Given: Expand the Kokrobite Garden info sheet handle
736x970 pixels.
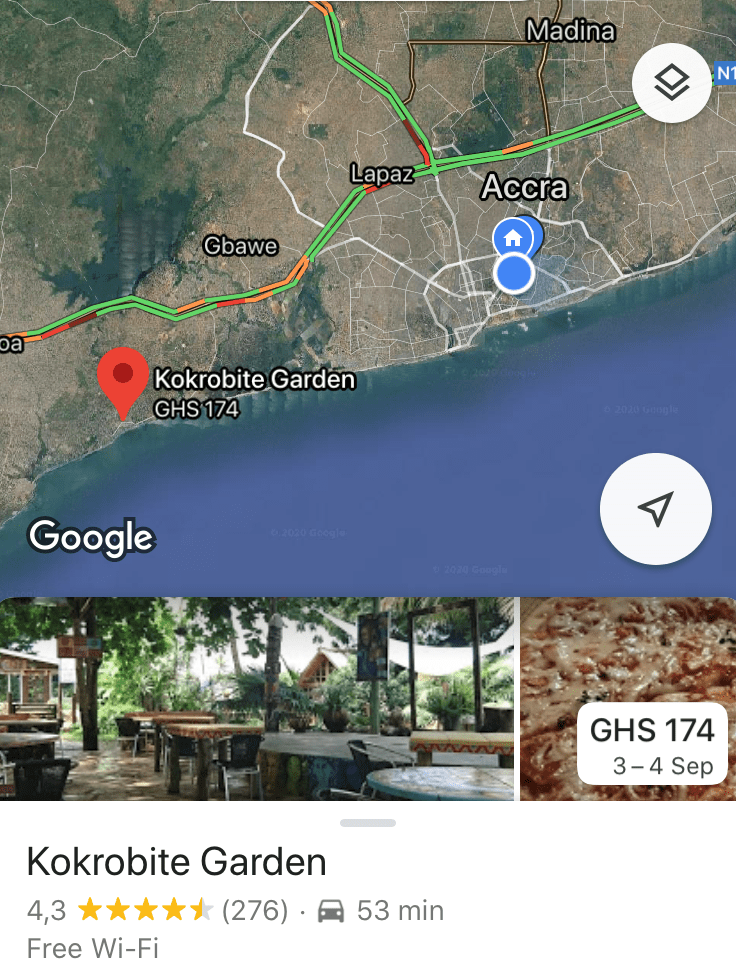Looking at the screenshot, I should pos(367,823).
